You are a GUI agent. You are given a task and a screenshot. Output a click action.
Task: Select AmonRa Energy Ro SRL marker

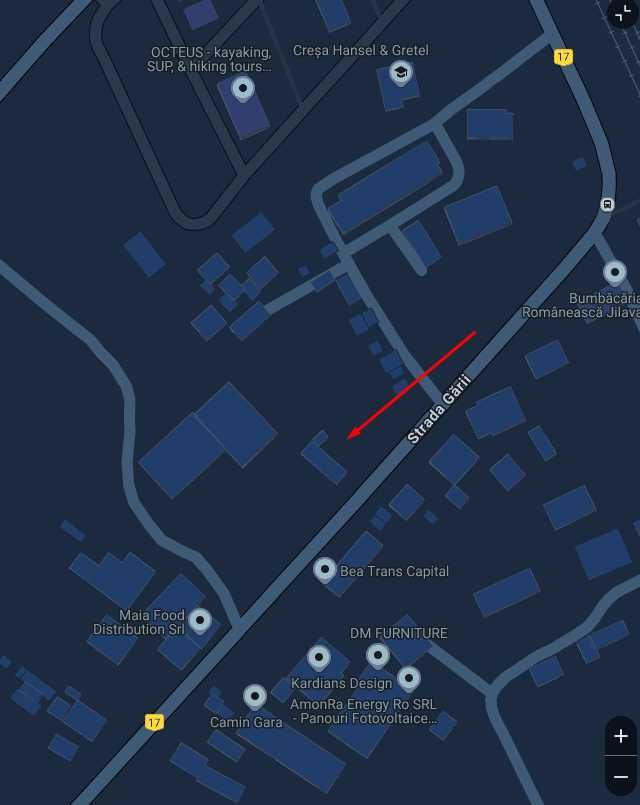[x=409, y=679]
